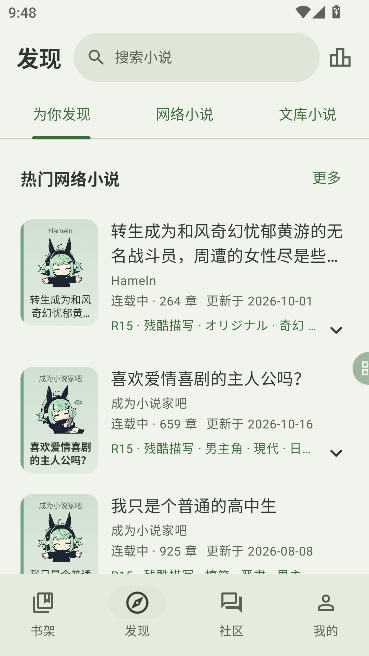369x656 pixels.
Task: Switch to the 文库小说 tab
Action: click(x=308, y=115)
